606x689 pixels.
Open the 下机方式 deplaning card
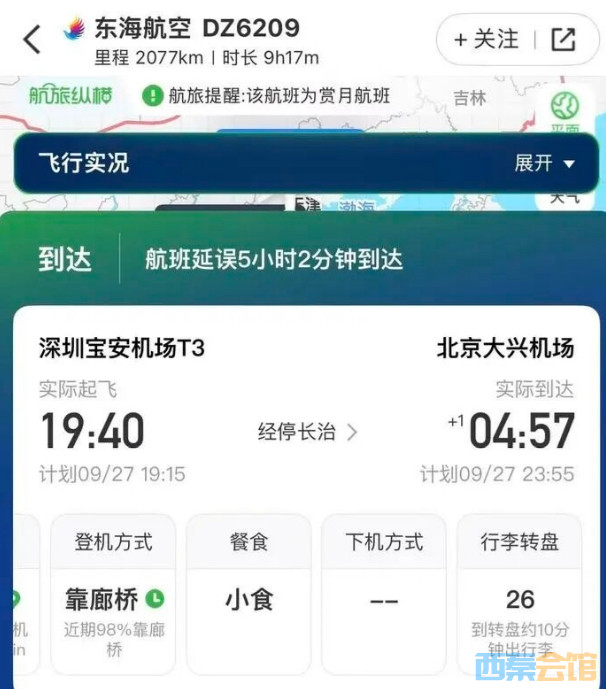click(384, 594)
